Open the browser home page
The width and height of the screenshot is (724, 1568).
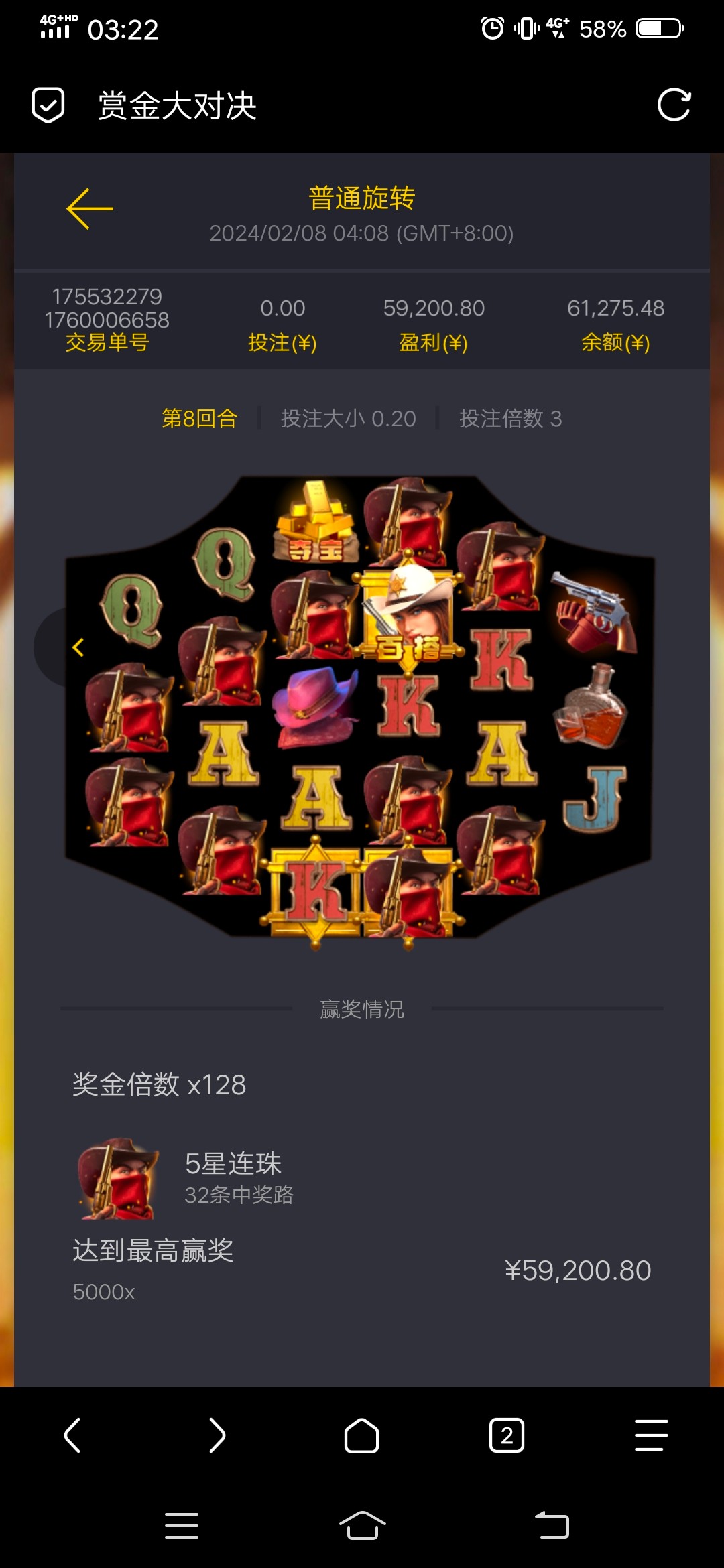click(362, 1435)
